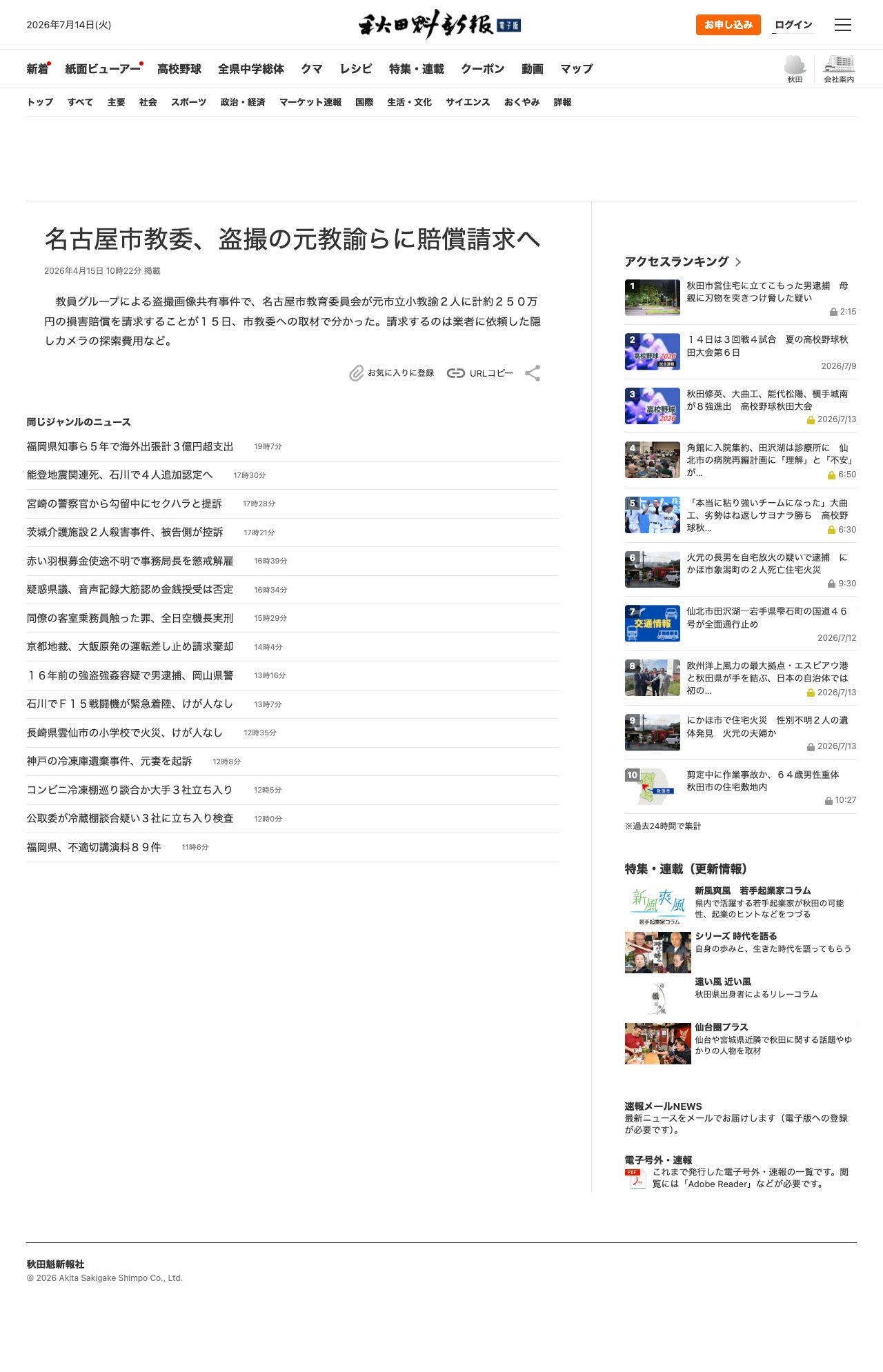Add article to favorites (お気に入りに登録)
The image size is (883, 1372).
[392, 373]
